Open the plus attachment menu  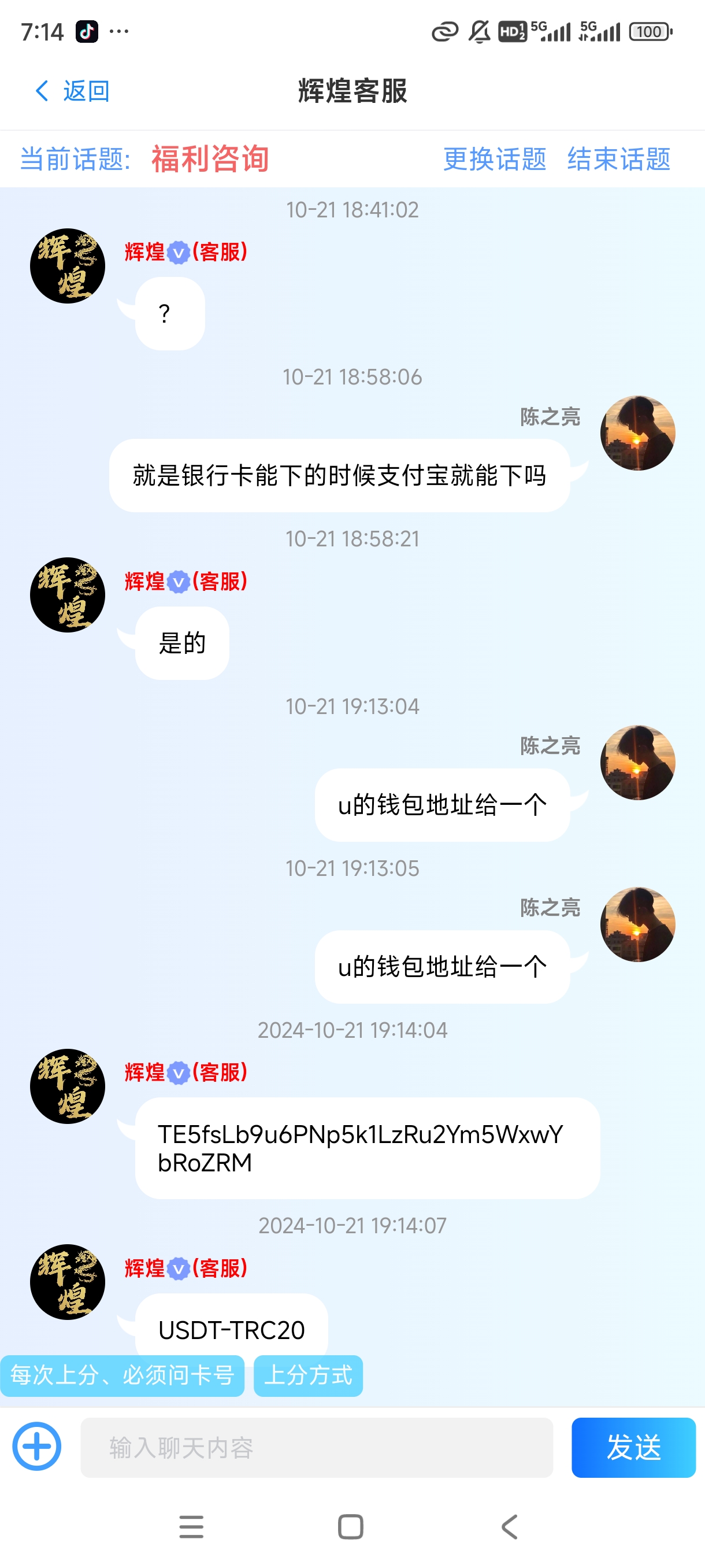pyautogui.click(x=37, y=1446)
